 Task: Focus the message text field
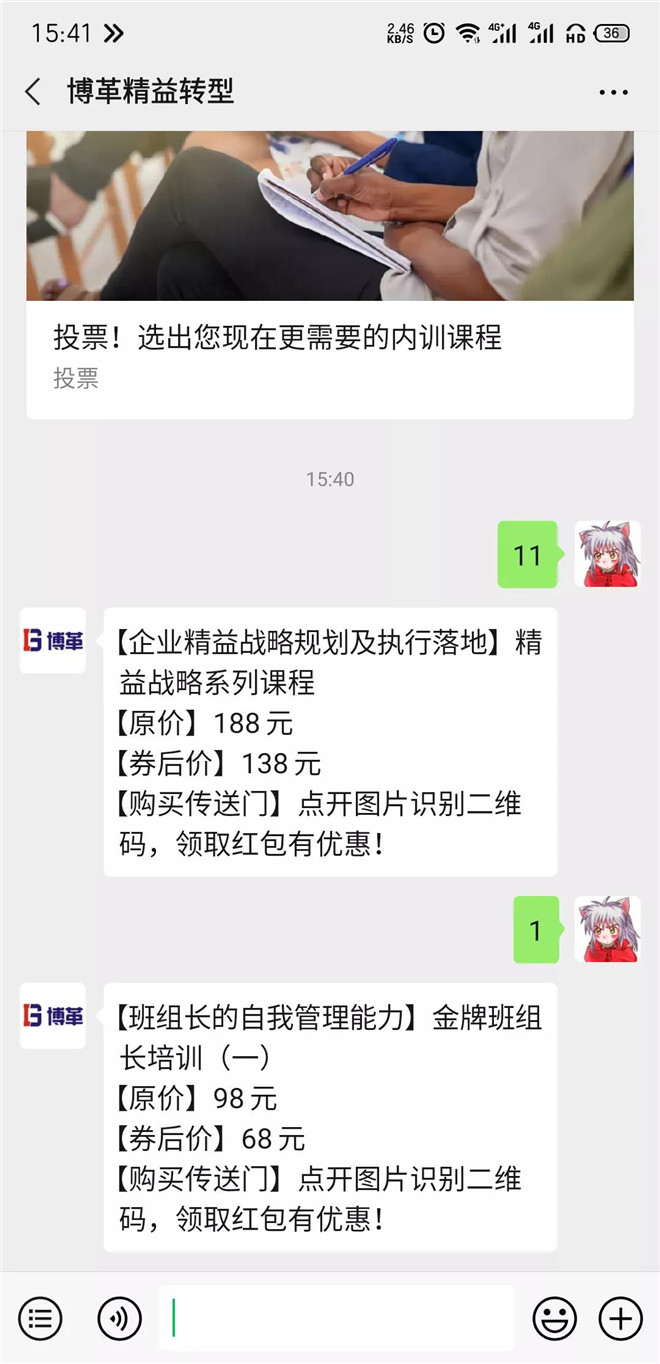coord(336,1319)
